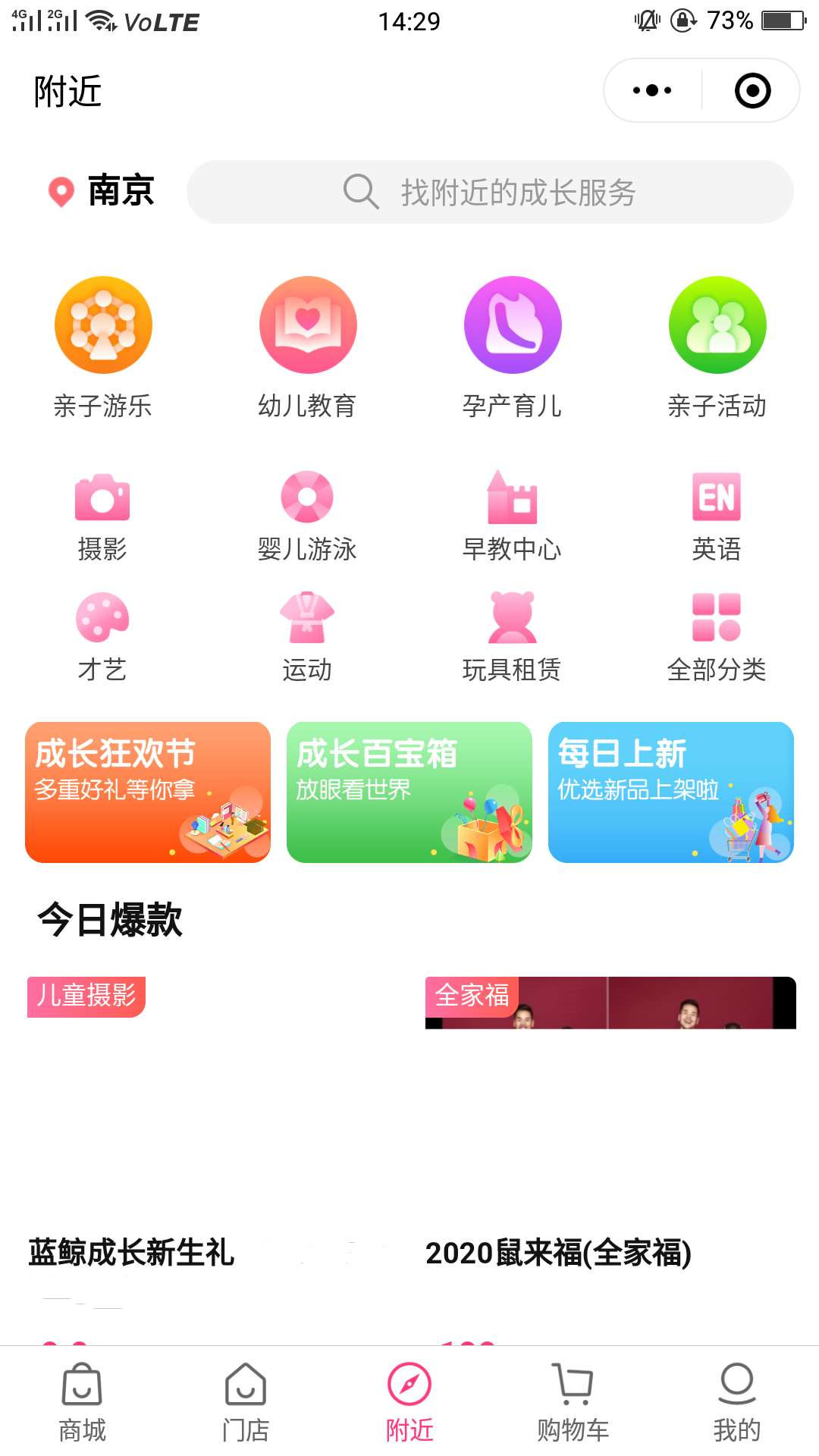Open the 成长百宝箱 banner
Screen dimensions: 819x1456
pyautogui.click(x=409, y=792)
